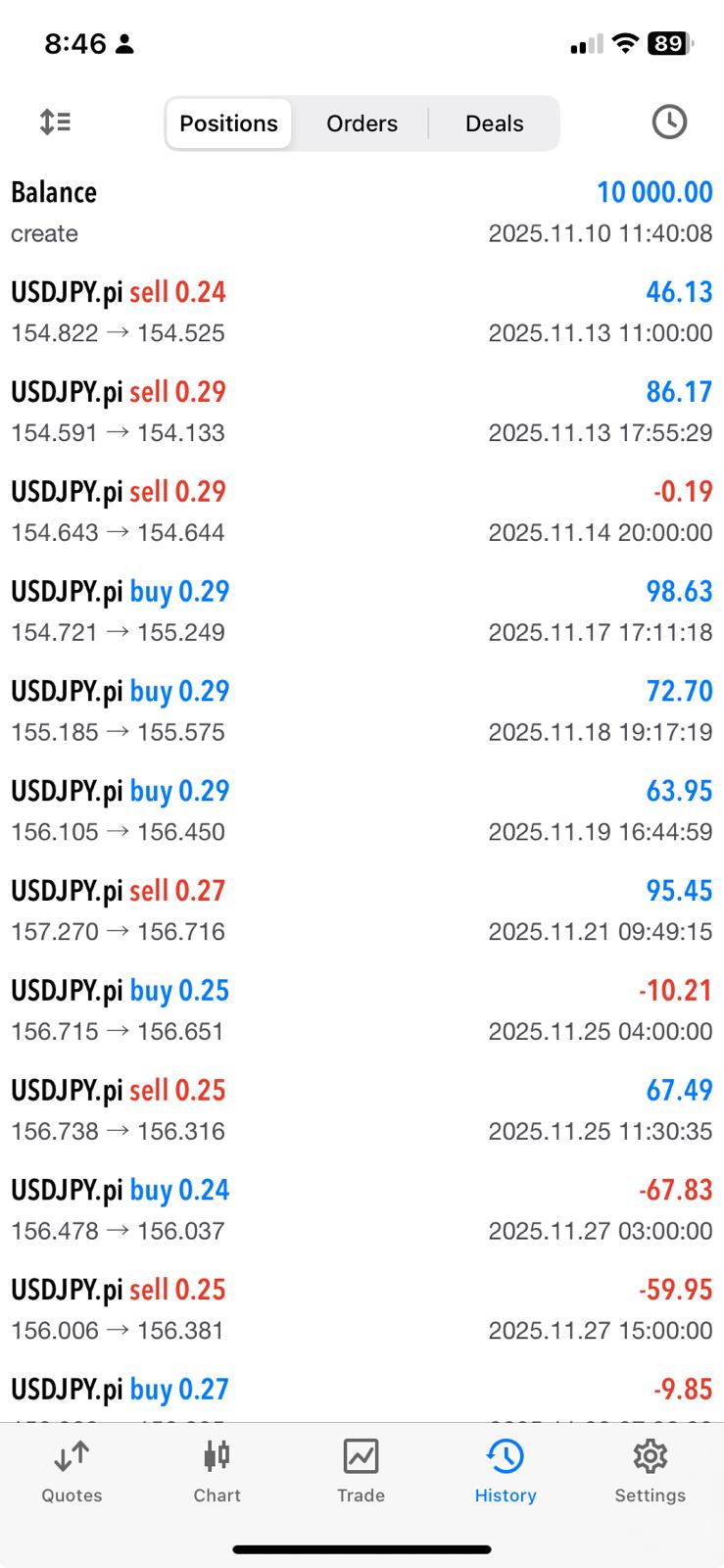Open the Chart tab
Image resolution: width=724 pixels, height=1568 pixels.
click(217, 1471)
